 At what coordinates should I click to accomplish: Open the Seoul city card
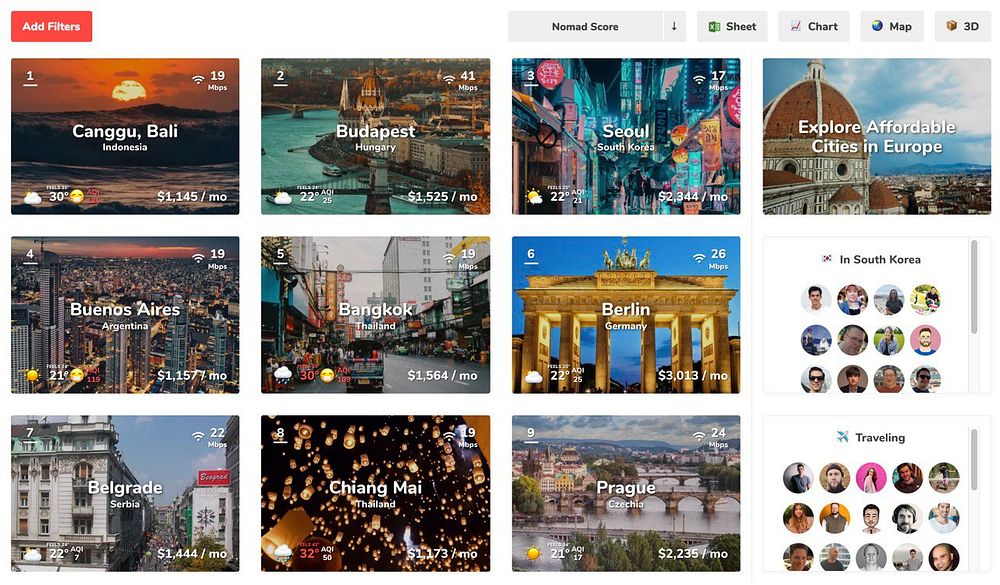(626, 136)
